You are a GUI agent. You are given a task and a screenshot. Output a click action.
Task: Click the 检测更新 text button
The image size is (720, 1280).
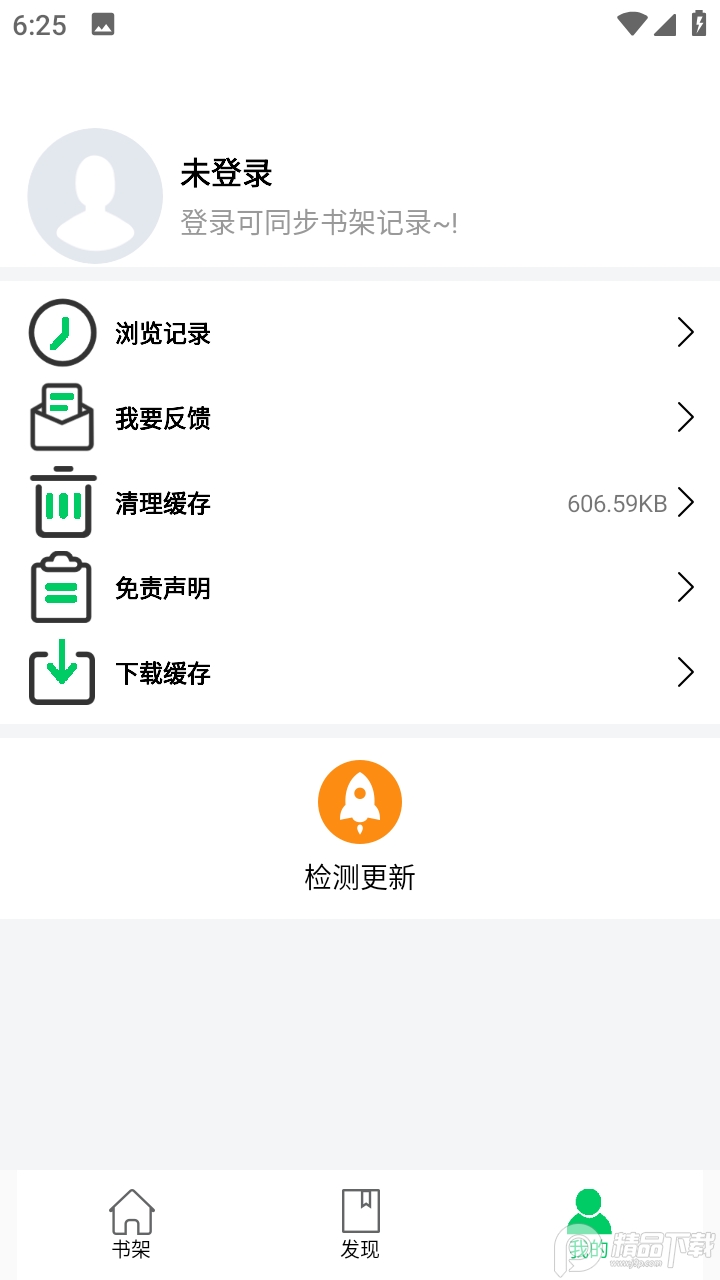(360, 877)
